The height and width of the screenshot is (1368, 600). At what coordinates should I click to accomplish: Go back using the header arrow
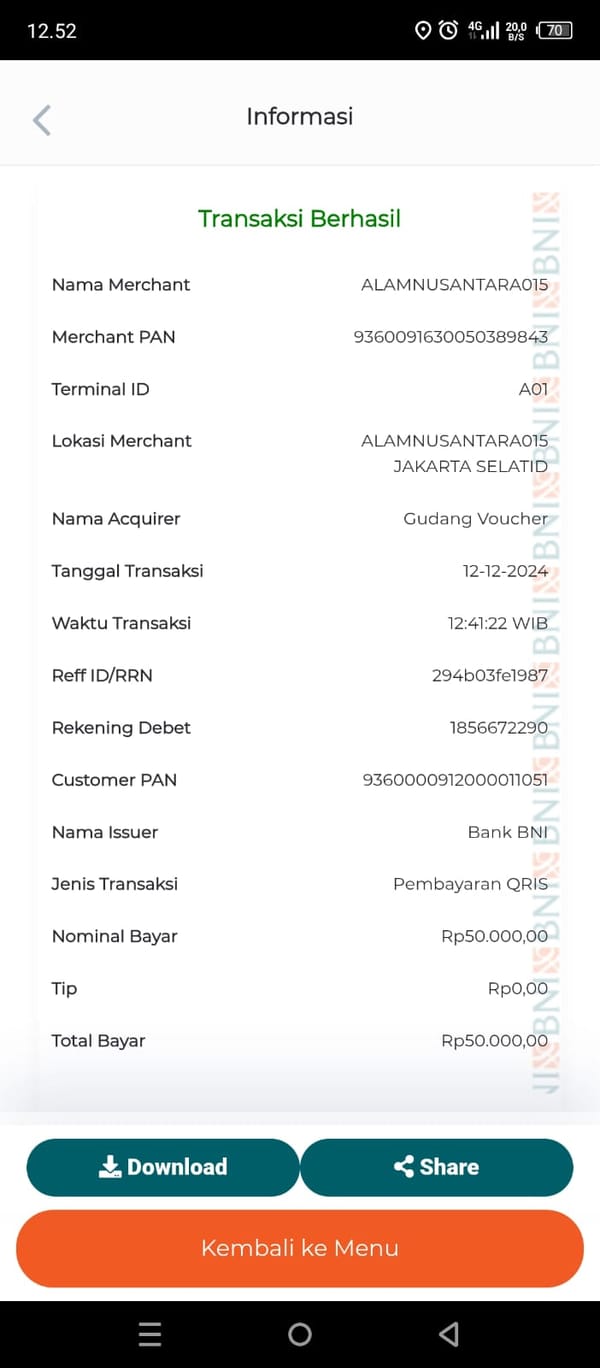42,119
